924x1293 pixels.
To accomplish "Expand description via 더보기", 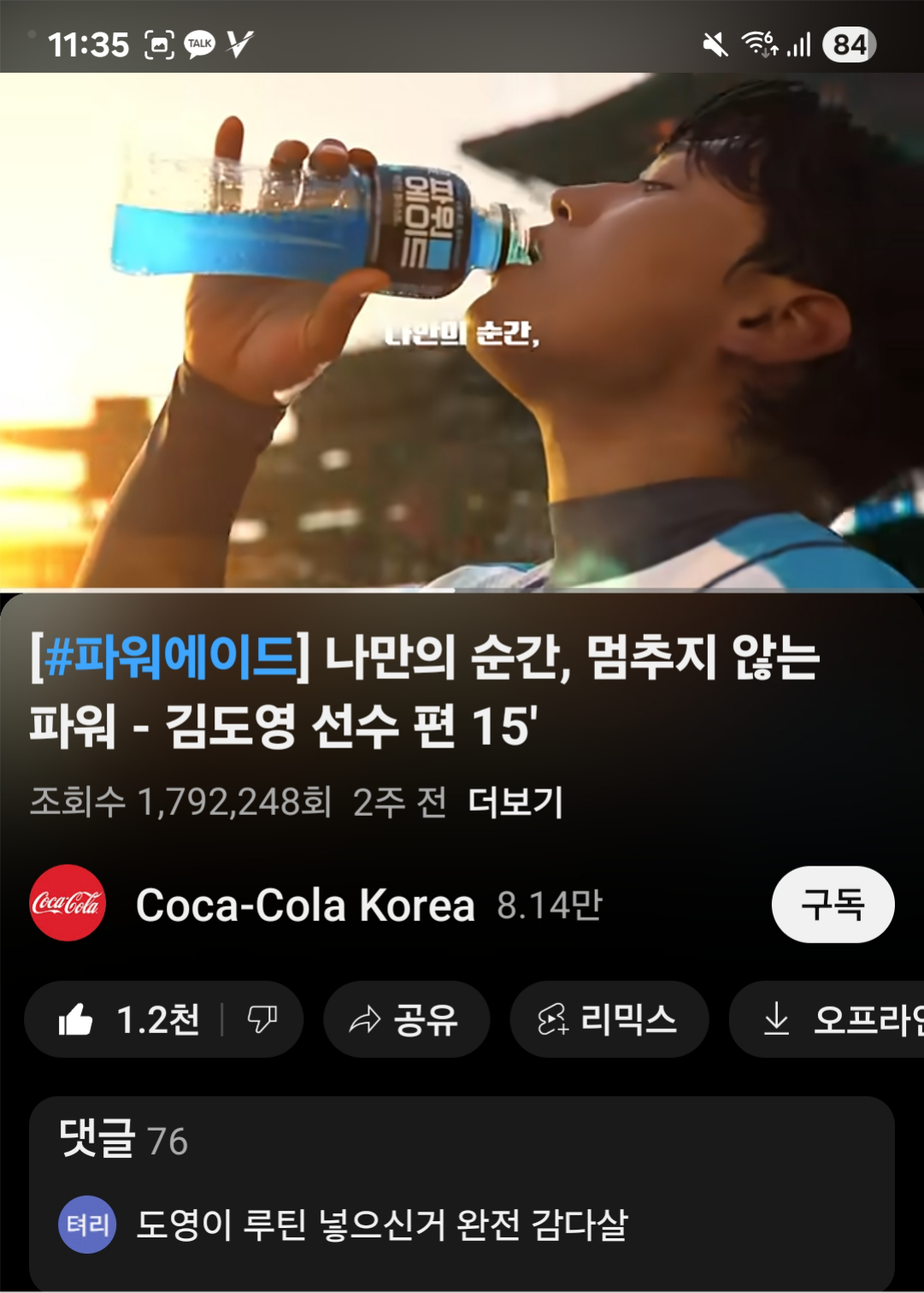I will click(515, 802).
